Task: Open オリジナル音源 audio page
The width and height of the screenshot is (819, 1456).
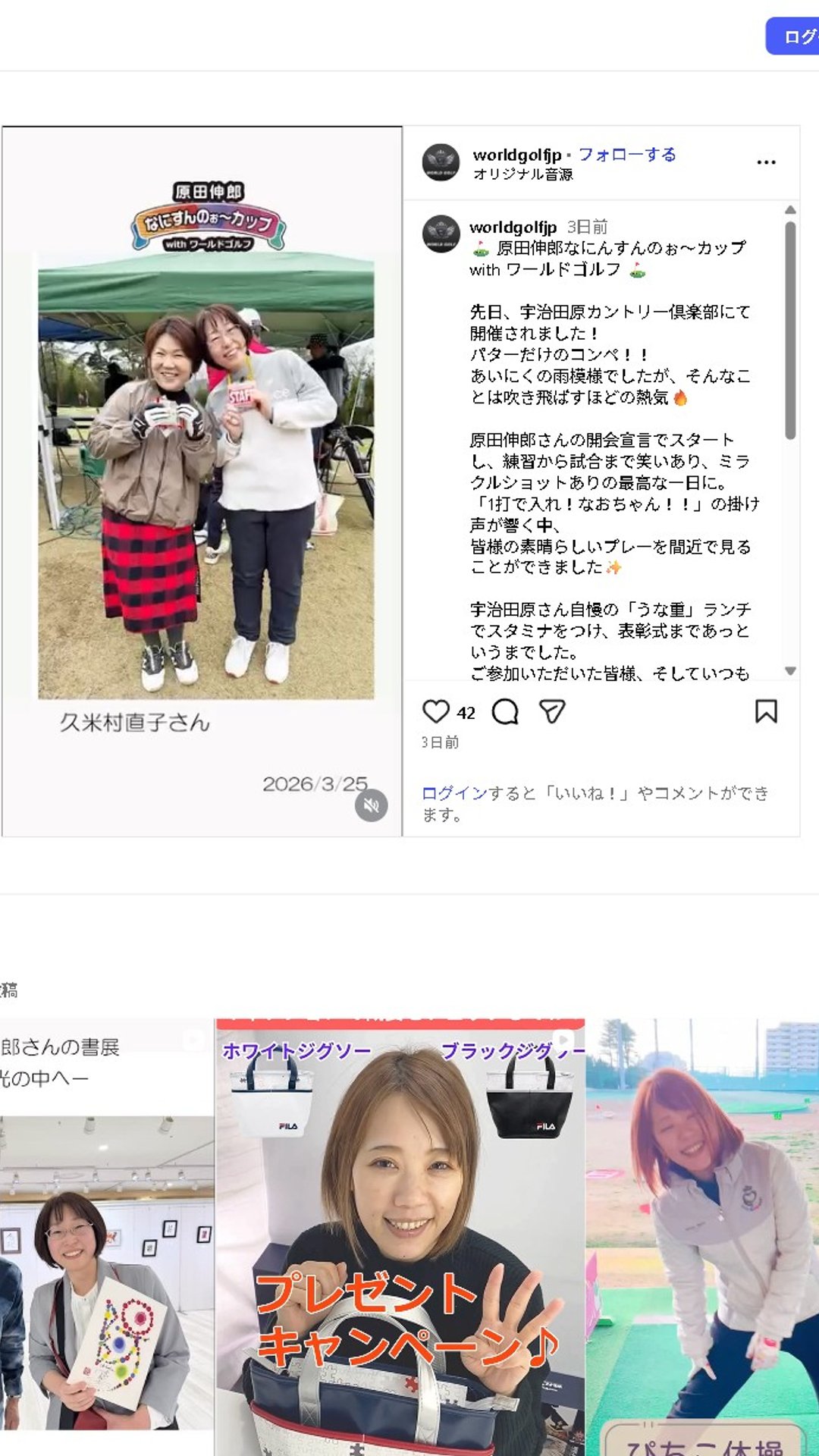Action: point(522,173)
